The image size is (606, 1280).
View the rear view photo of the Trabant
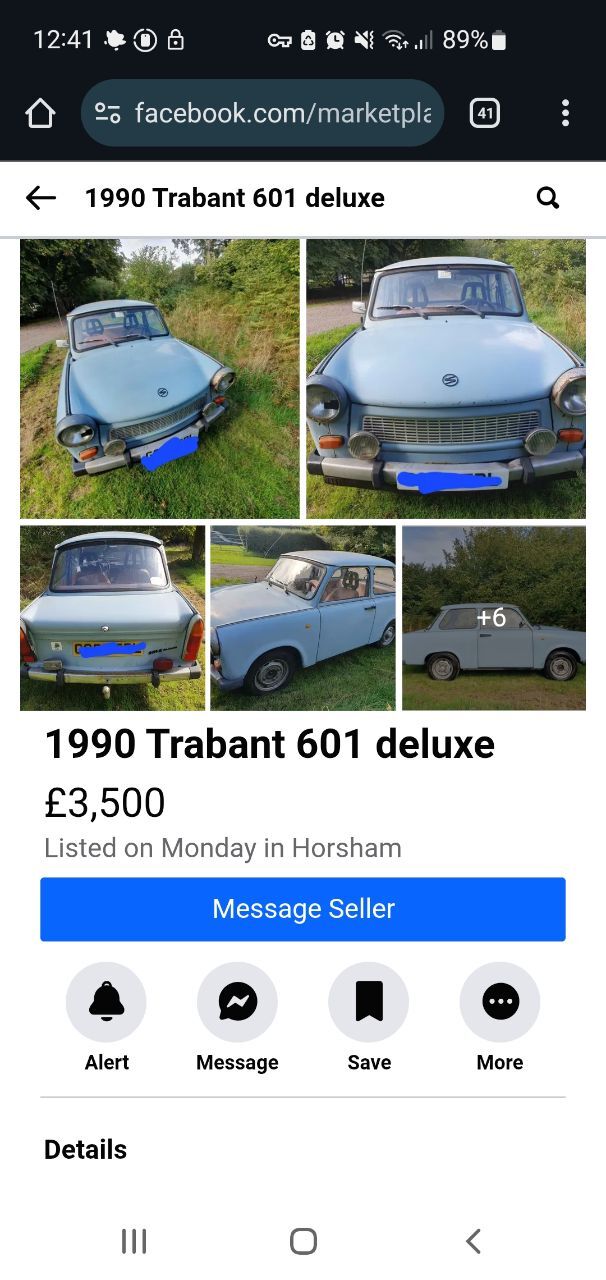click(x=112, y=618)
